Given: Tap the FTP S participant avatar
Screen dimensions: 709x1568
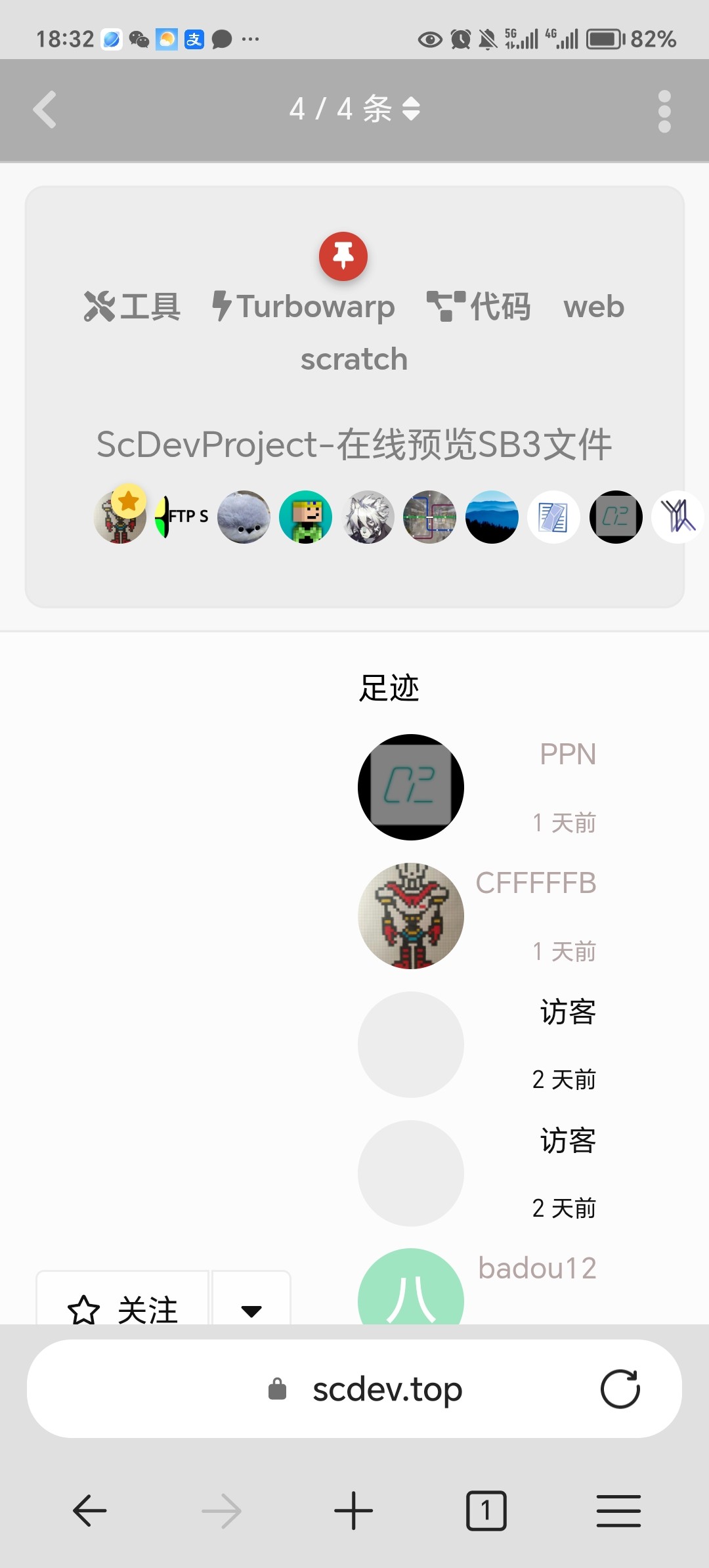Looking at the screenshot, I should coord(182,517).
